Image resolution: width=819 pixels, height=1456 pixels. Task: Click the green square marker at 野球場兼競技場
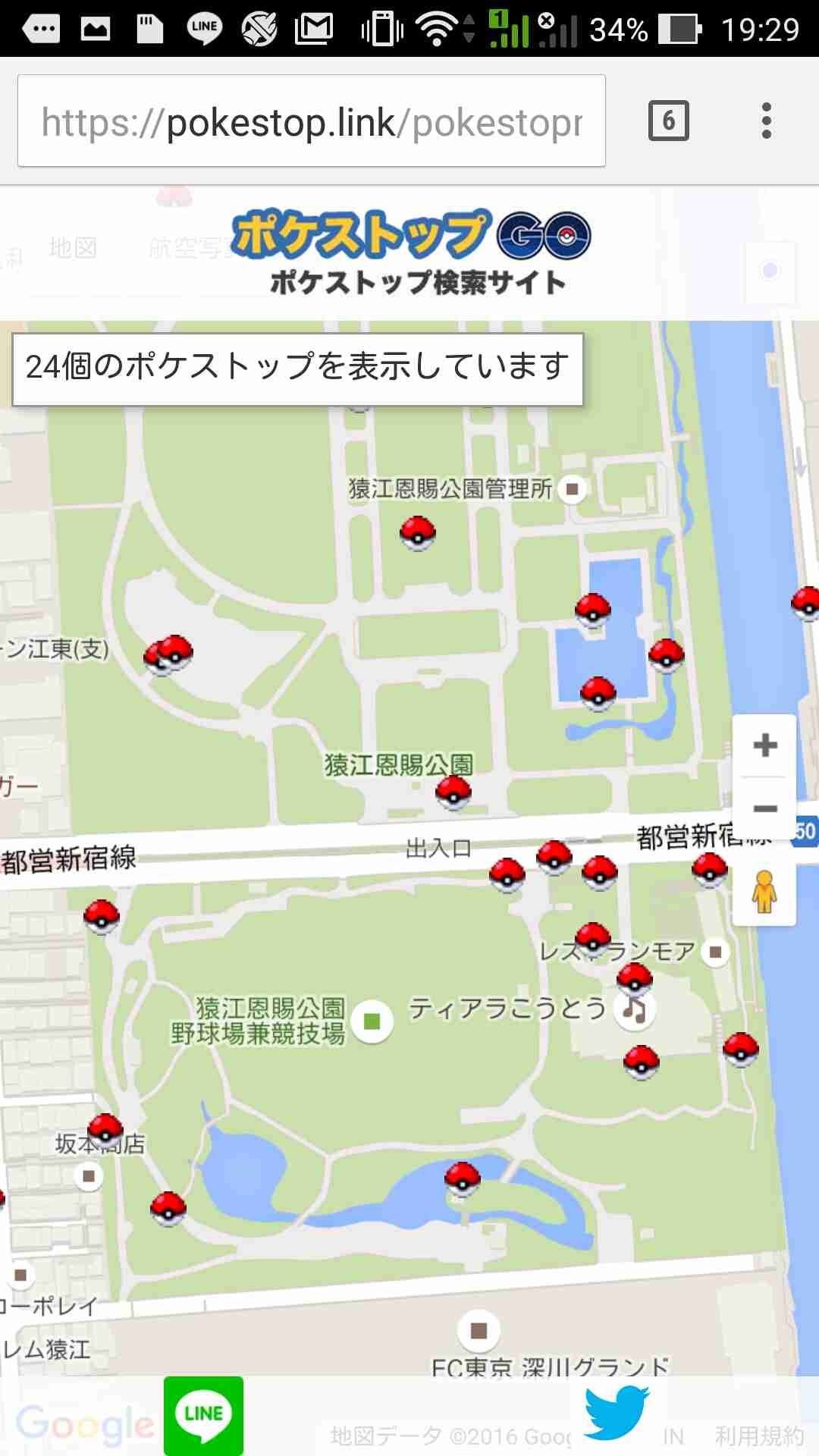point(371,1021)
